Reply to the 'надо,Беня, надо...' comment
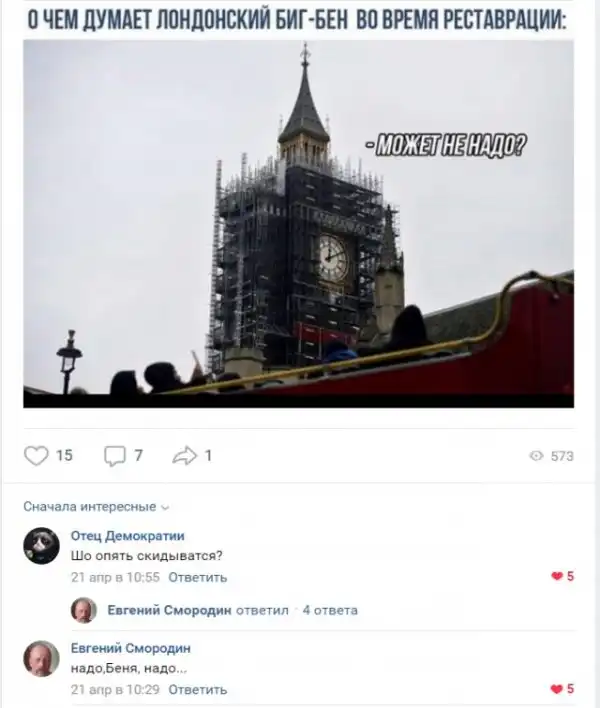This screenshot has width=600, height=708. [198, 689]
